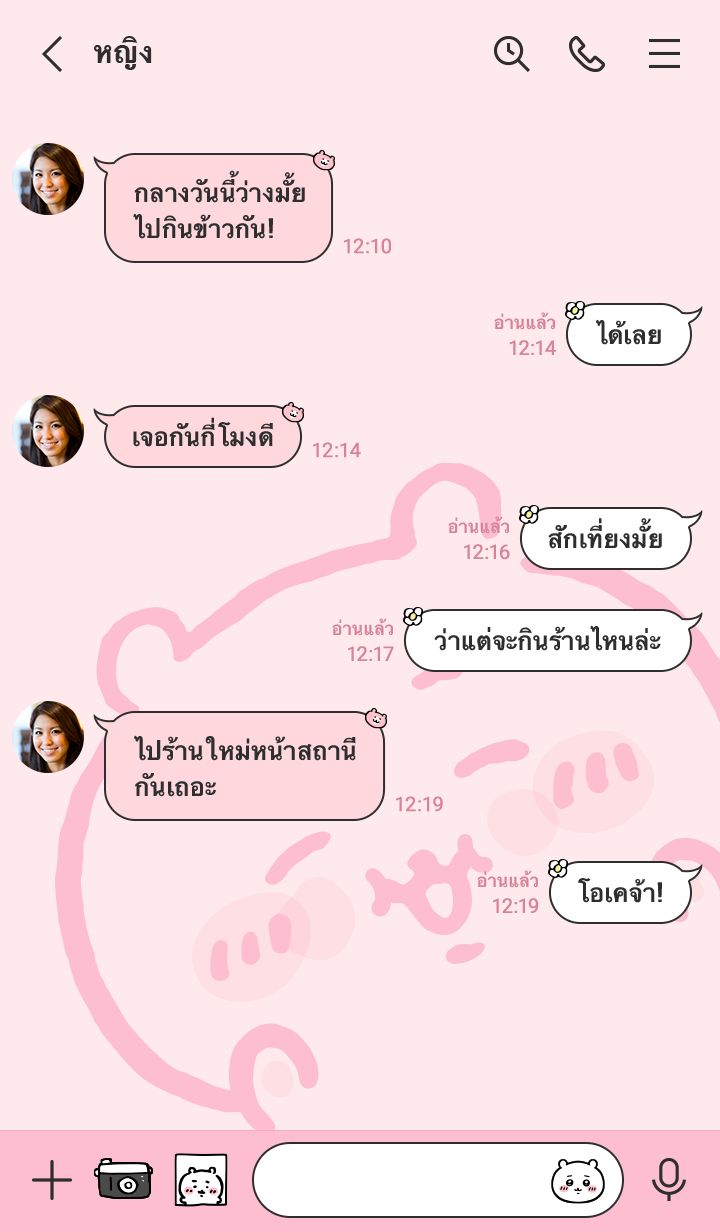Open the photo gallery picker
The image size is (720, 1232).
[201, 1181]
